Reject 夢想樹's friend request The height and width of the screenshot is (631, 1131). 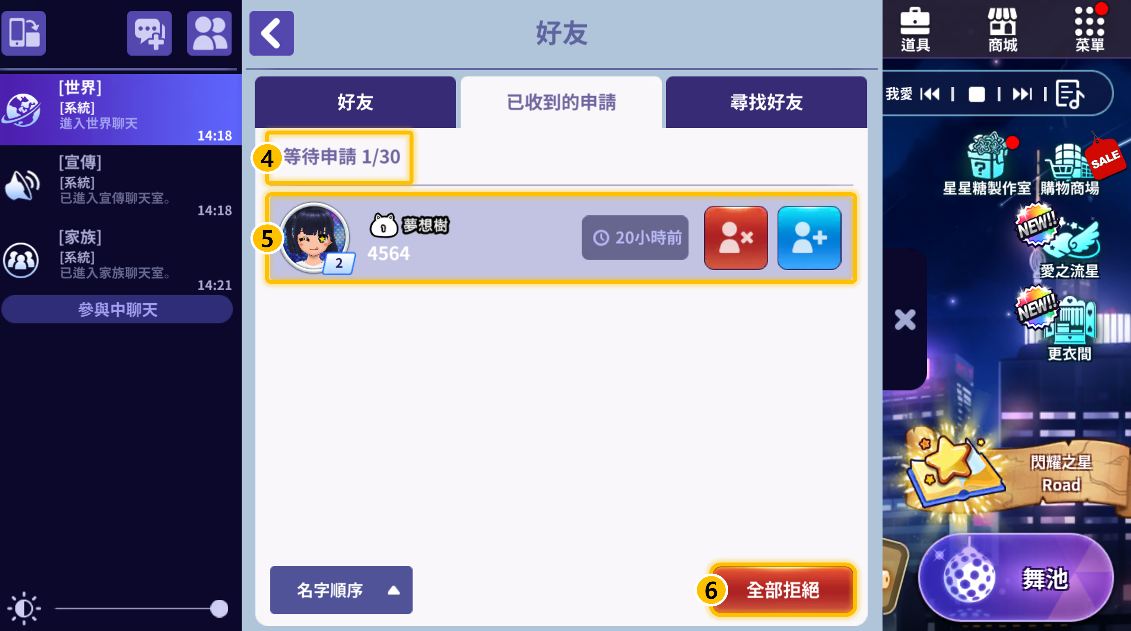735,238
